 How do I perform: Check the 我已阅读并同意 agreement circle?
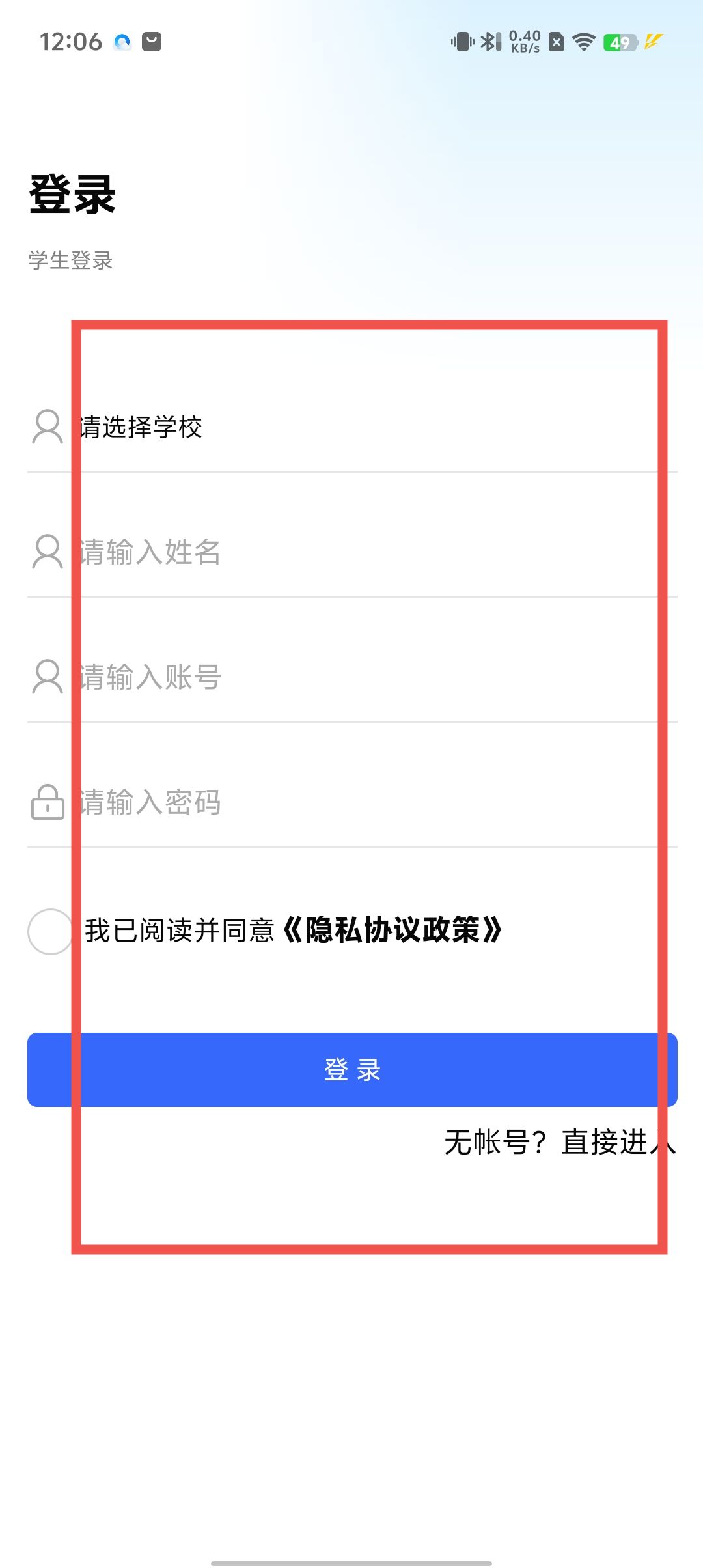coord(50,931)
